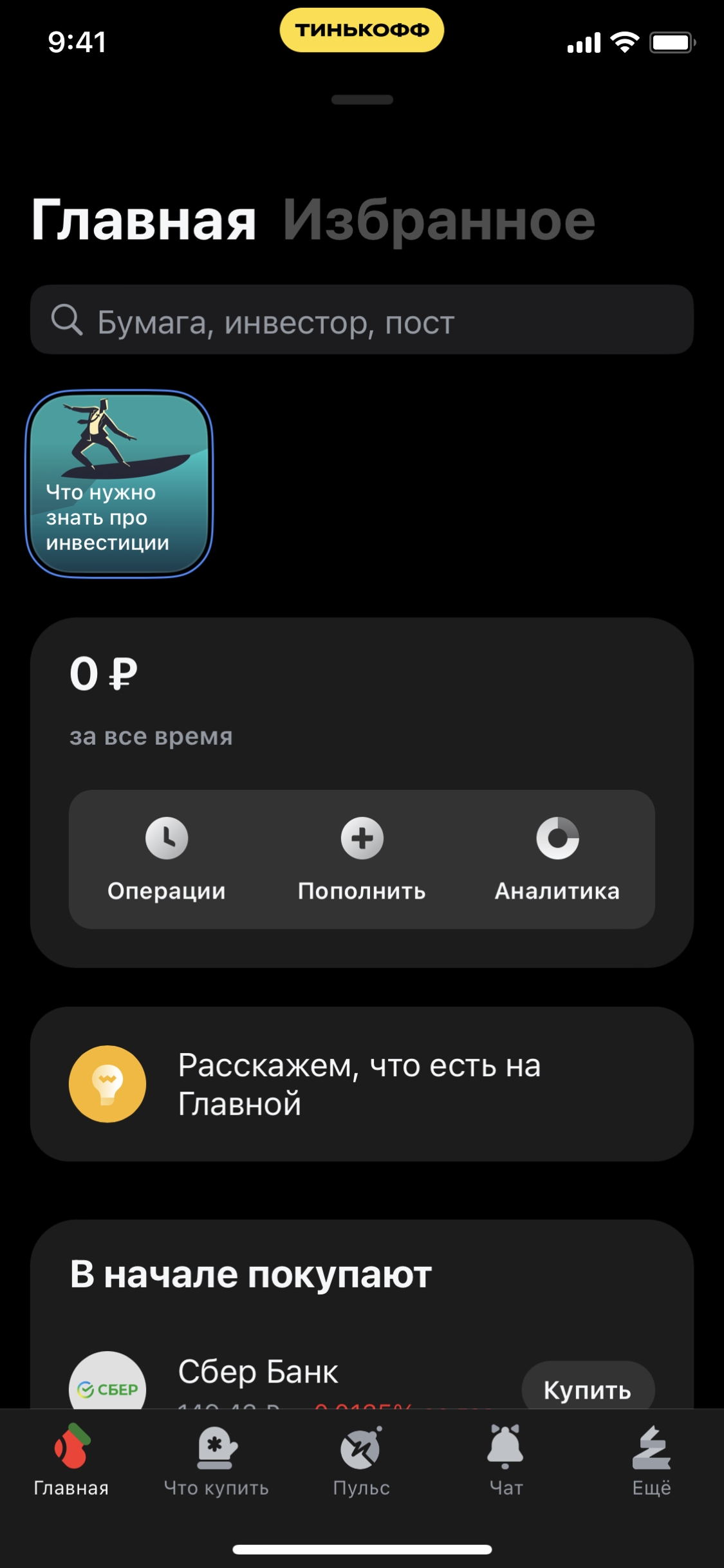This screenshot has width=724, height=1568.
Task: Tap Пополнить to add funds
Action: coord(362,859)
